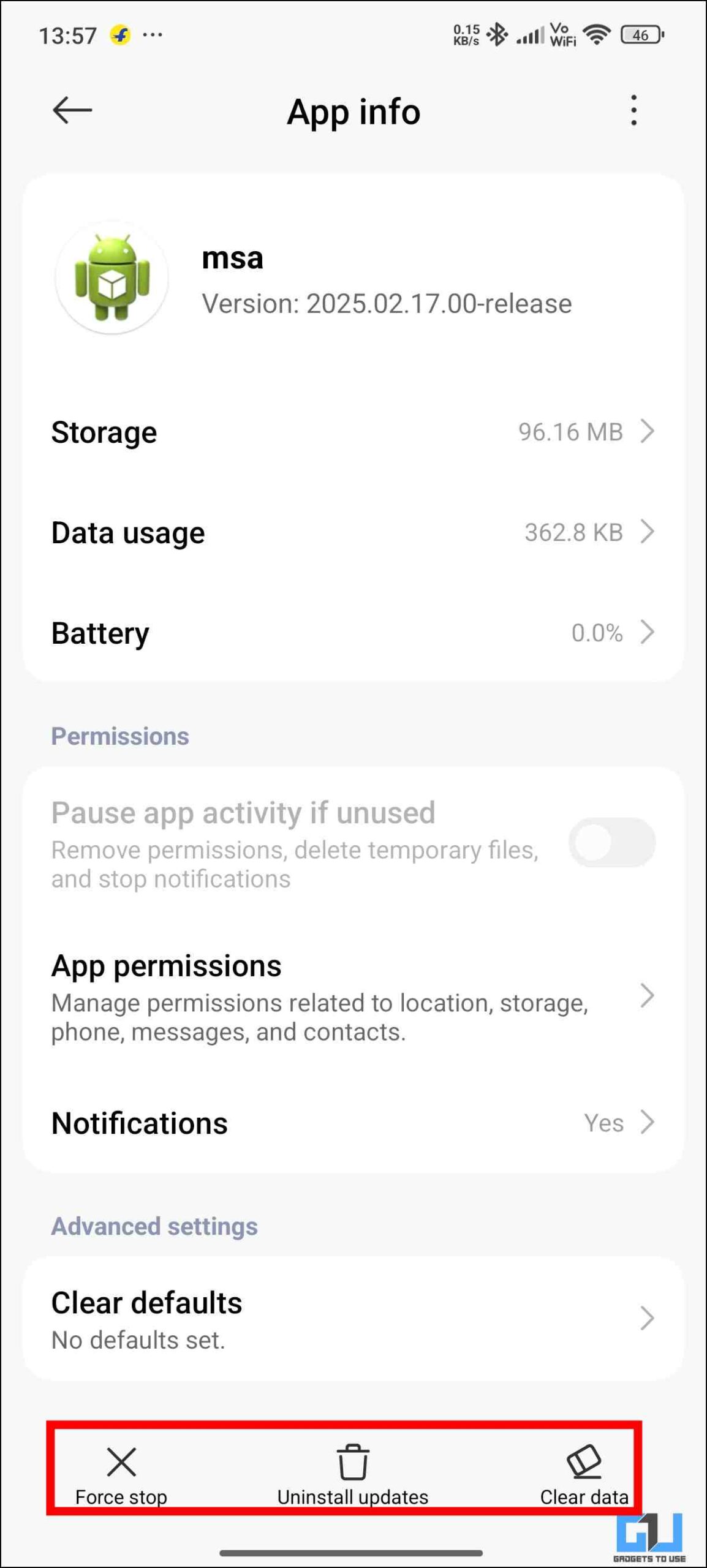The width and height of the screenshot is (707, 1568).
Task: Open the three-dot overflow menu
Action: coord(633,110)
